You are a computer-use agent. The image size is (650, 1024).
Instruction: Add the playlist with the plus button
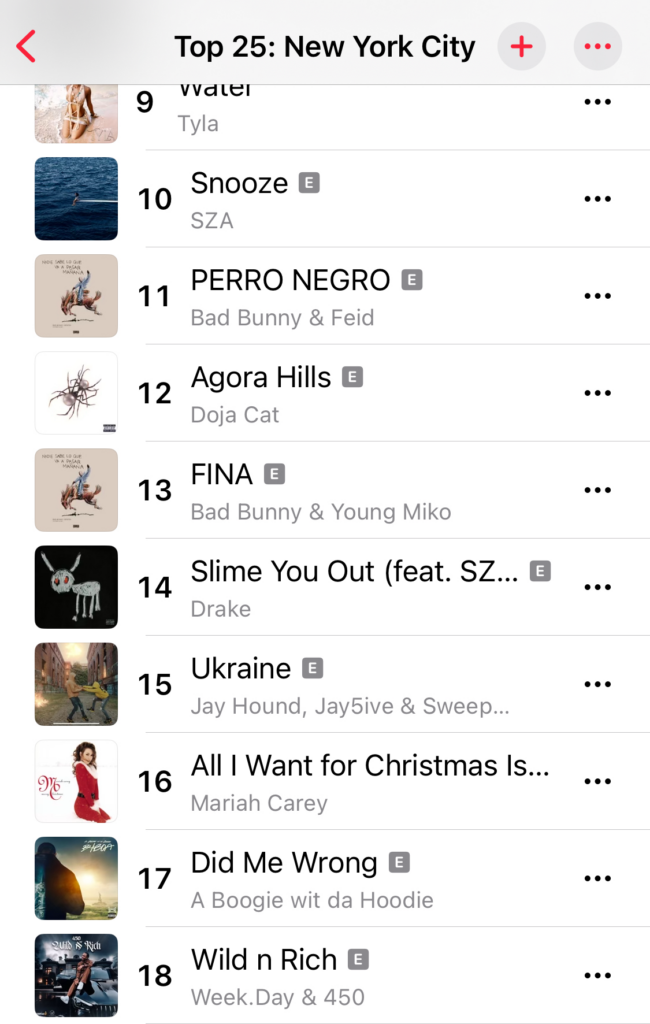521,46
